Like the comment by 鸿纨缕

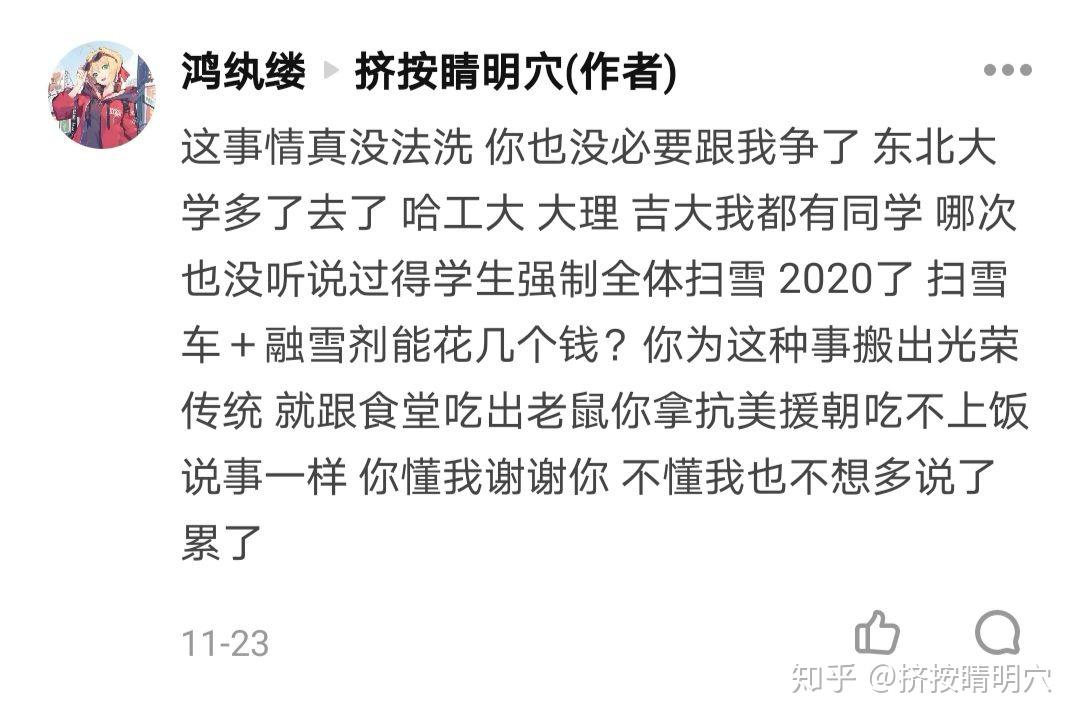(877, 633)
